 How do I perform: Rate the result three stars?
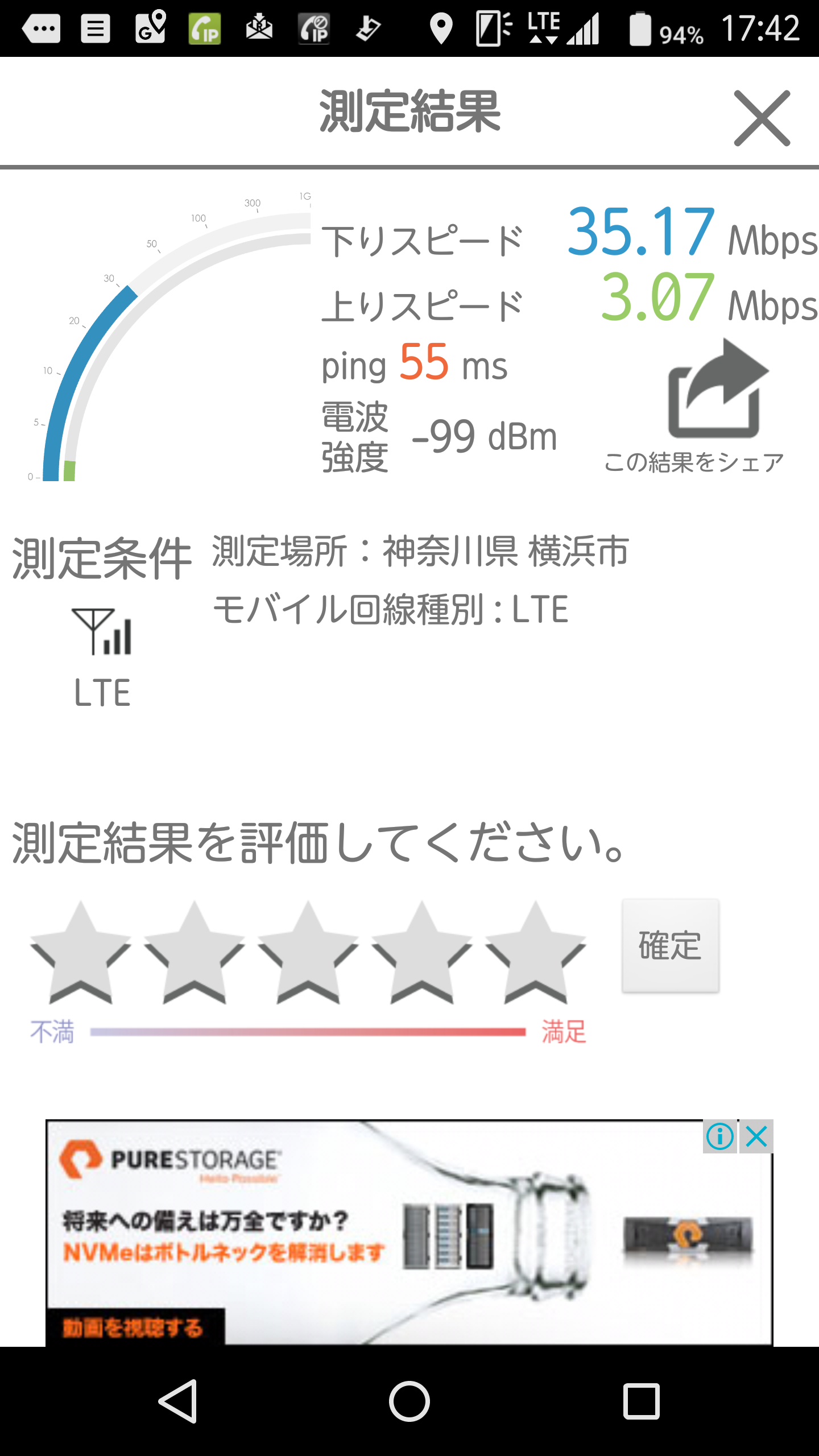(308, 953)
